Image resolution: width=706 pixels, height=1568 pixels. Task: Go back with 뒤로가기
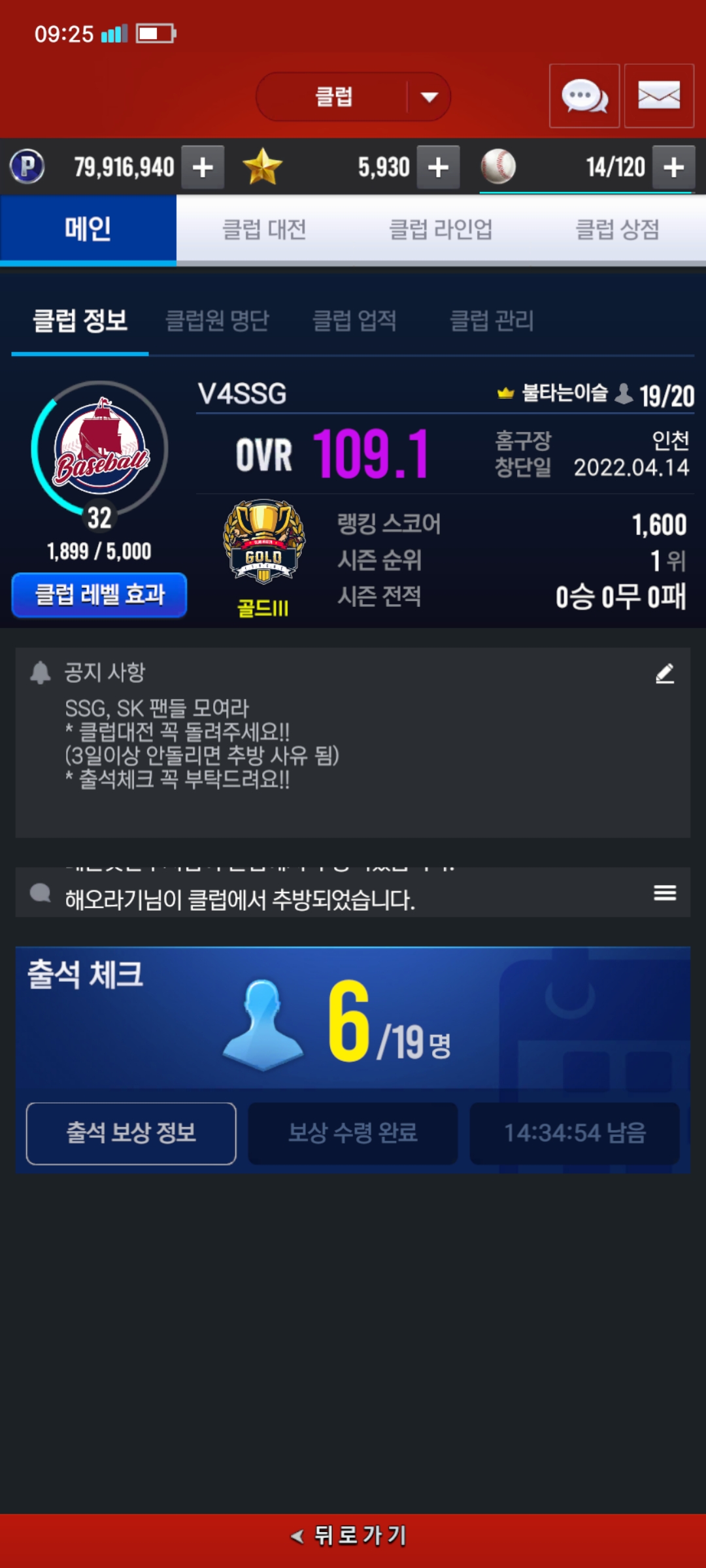[353, 1535]
